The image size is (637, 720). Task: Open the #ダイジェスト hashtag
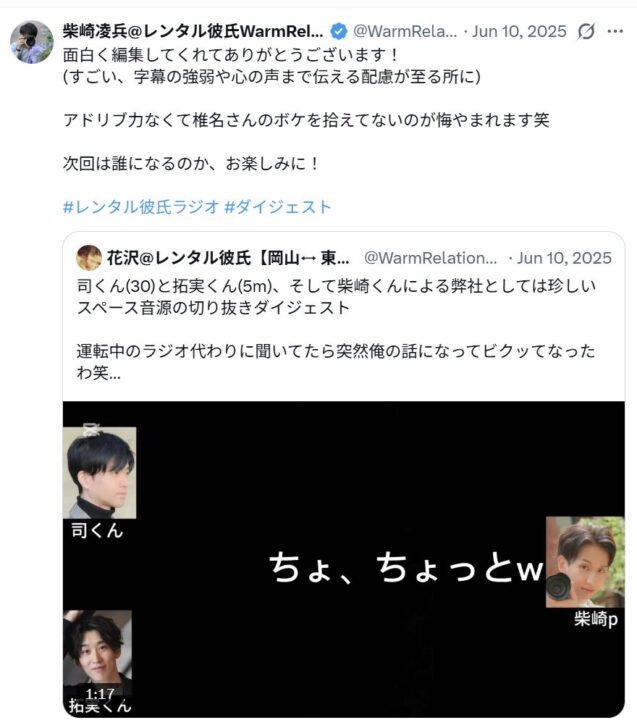(x=278, y=207)
